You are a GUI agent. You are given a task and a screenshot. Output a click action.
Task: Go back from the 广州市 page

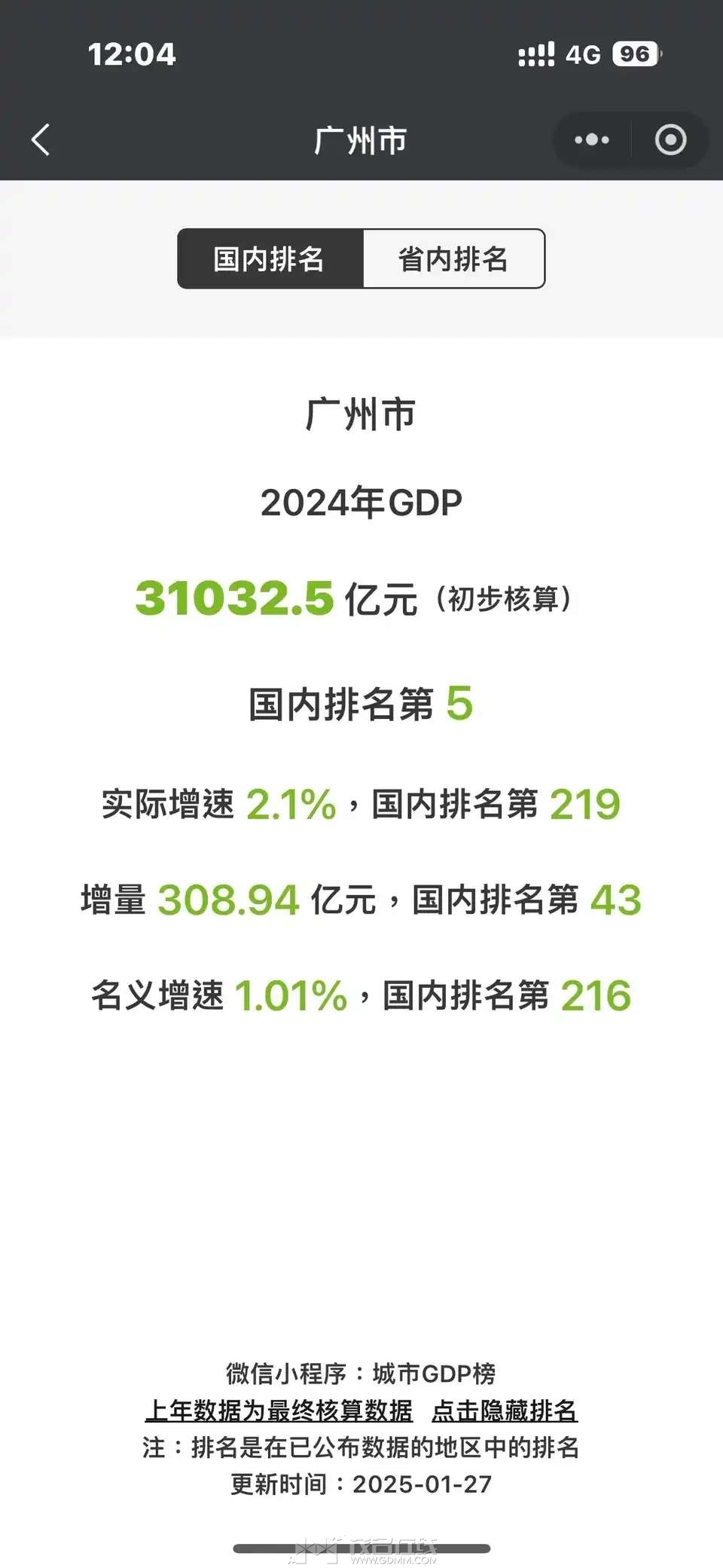(41, 140)
